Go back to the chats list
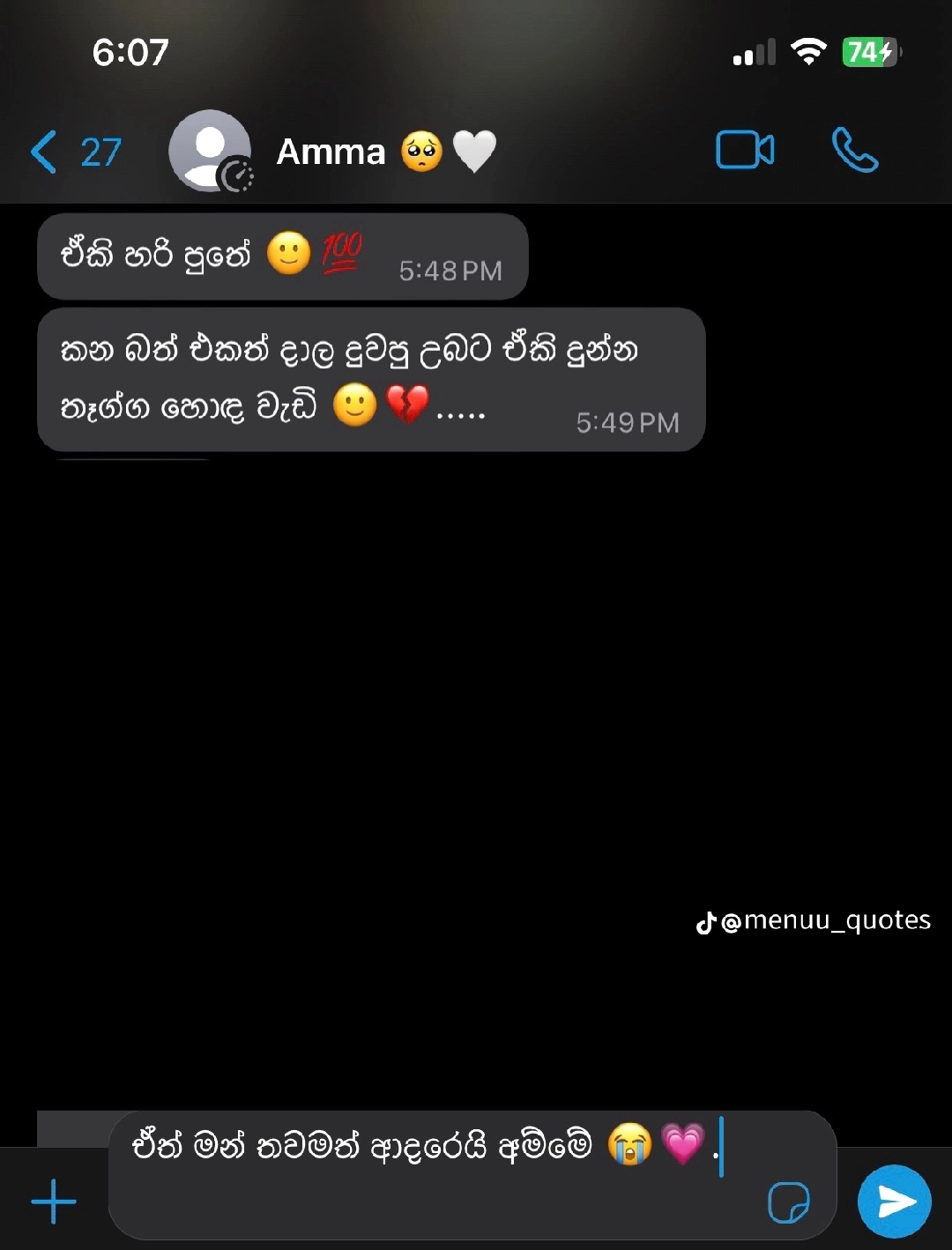The height and width of the screenshot is (1250, 952). pos(76,152)
